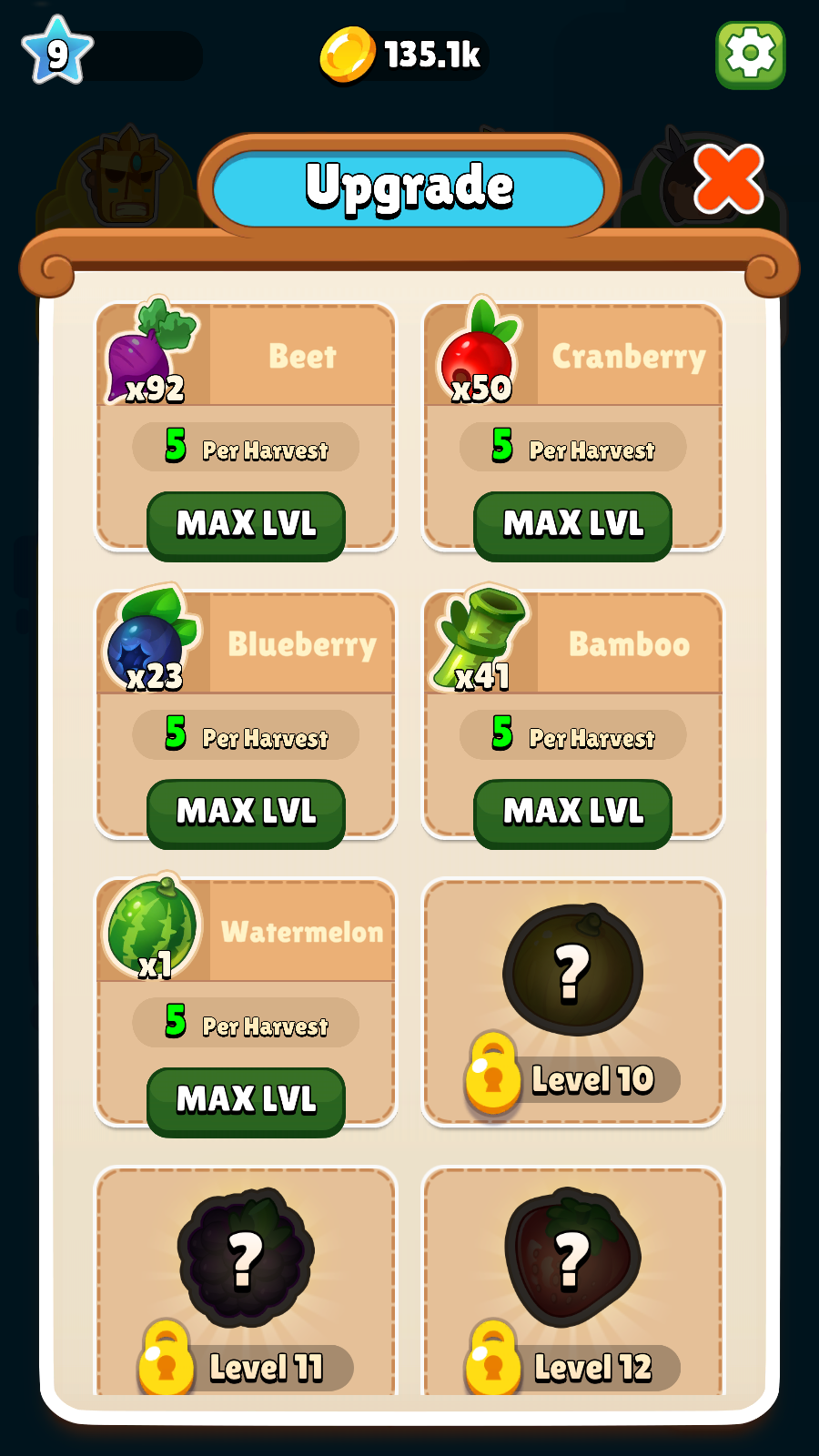
Task: Select the locked Level 10 crop card
Action: pos(572,1001)
